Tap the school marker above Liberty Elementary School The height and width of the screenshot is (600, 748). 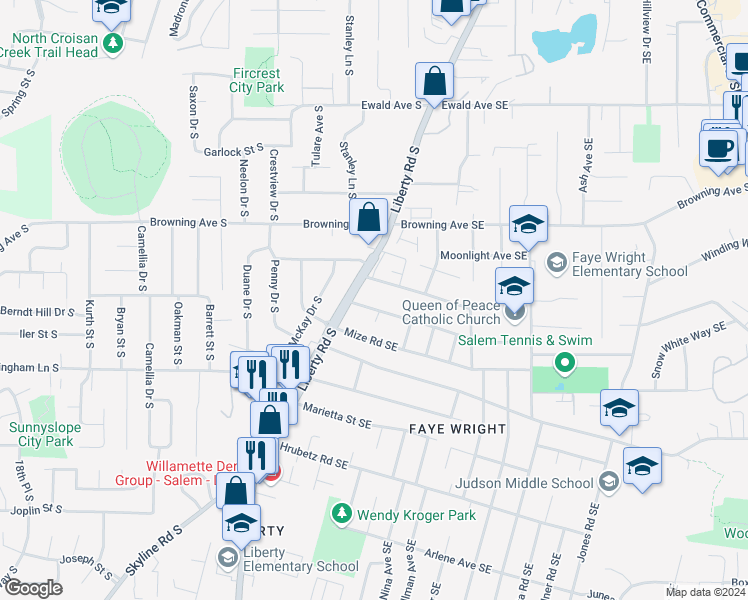[241, 523]
